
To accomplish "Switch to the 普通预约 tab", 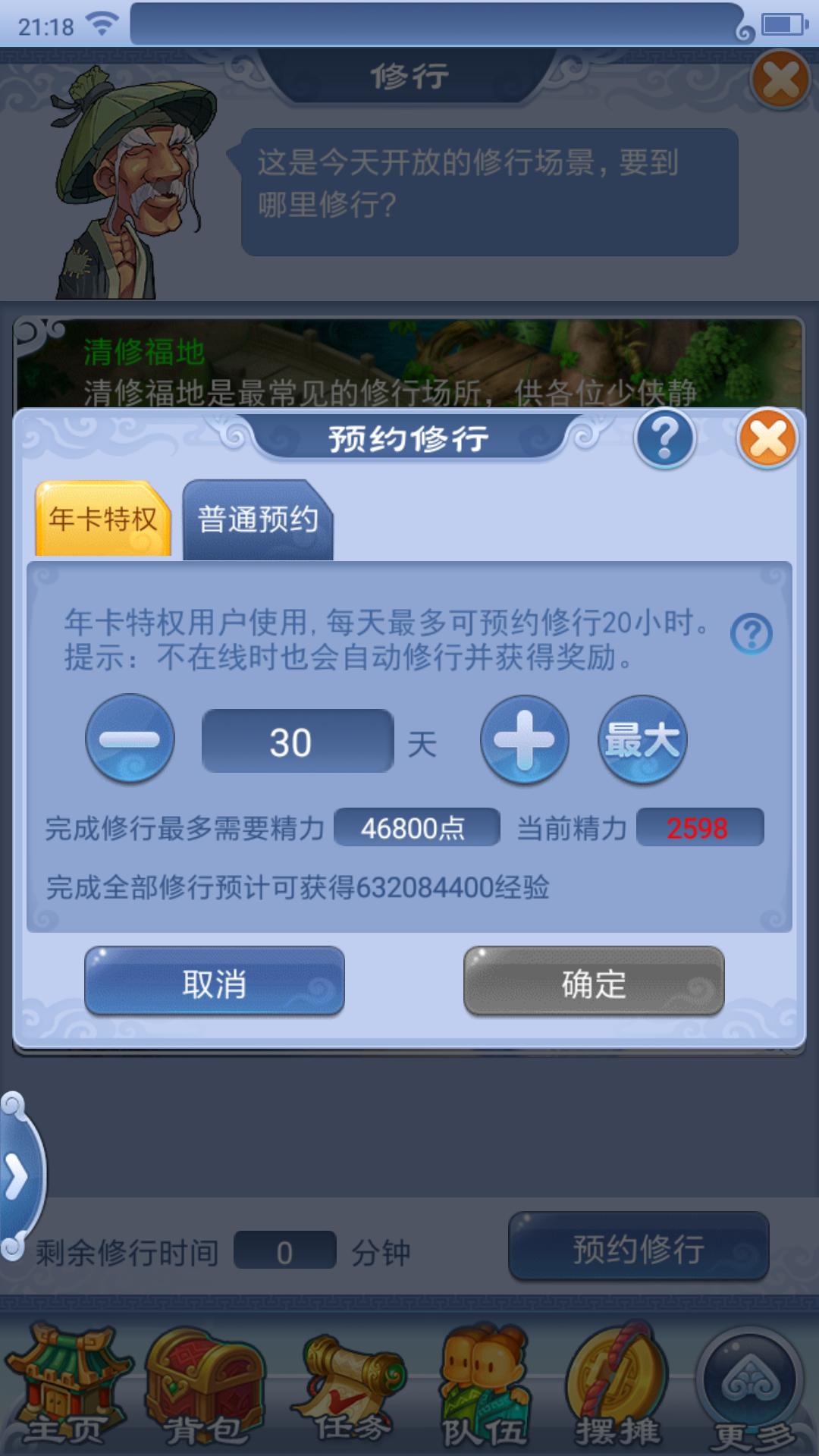I will point(258,520).
